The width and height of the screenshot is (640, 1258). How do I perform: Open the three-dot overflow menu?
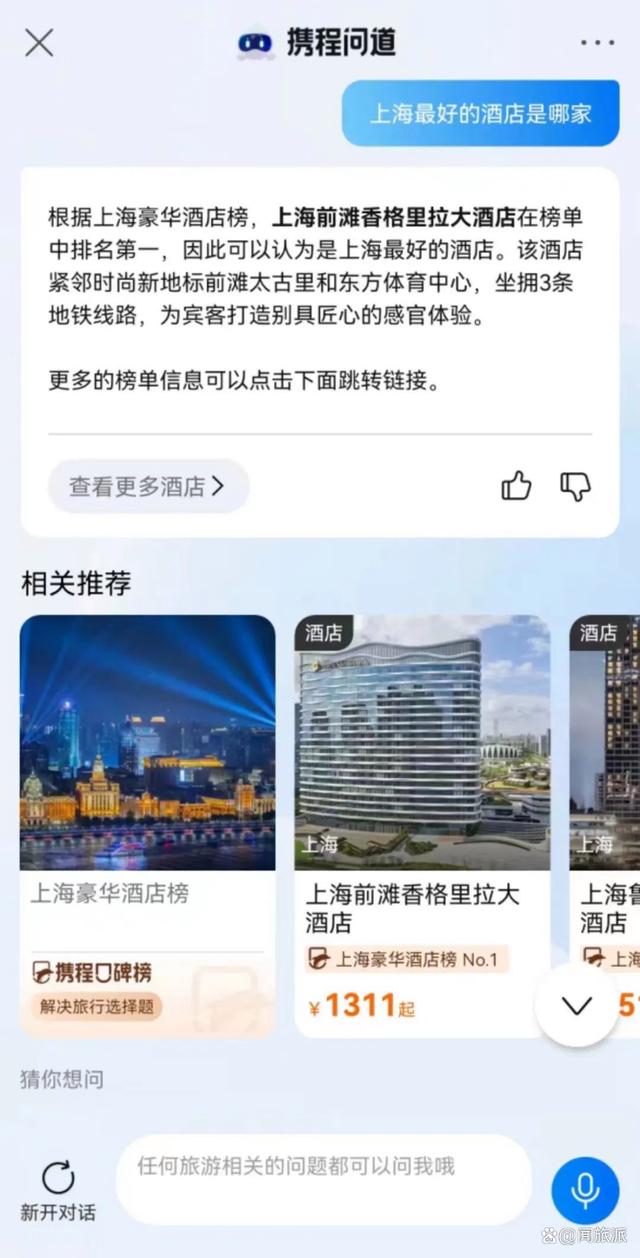coord(597,43)
